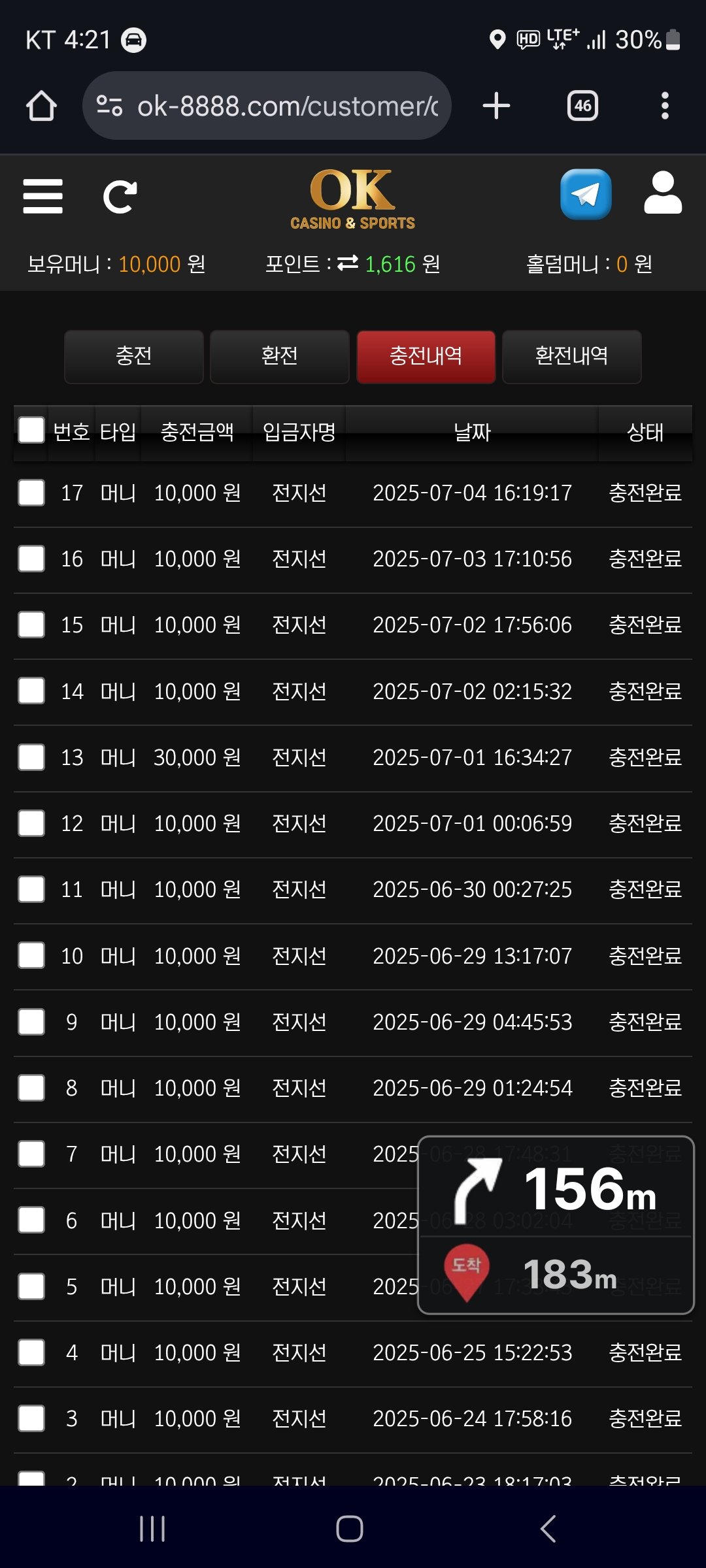706x1568 pixels.
Task: Open a new browser tab
Action: 496,106
